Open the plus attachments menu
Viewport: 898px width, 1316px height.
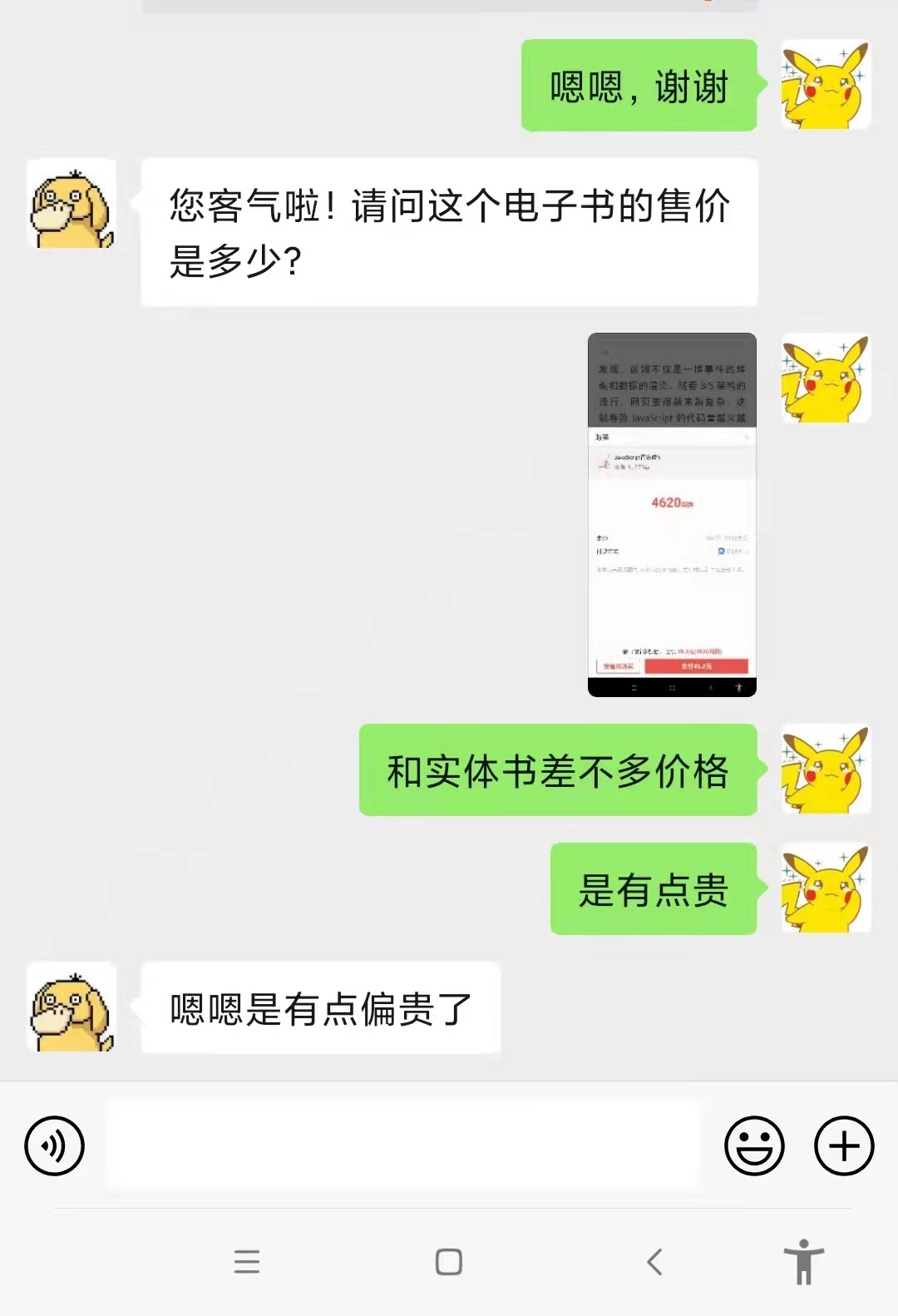click(x=844, y=1145)
